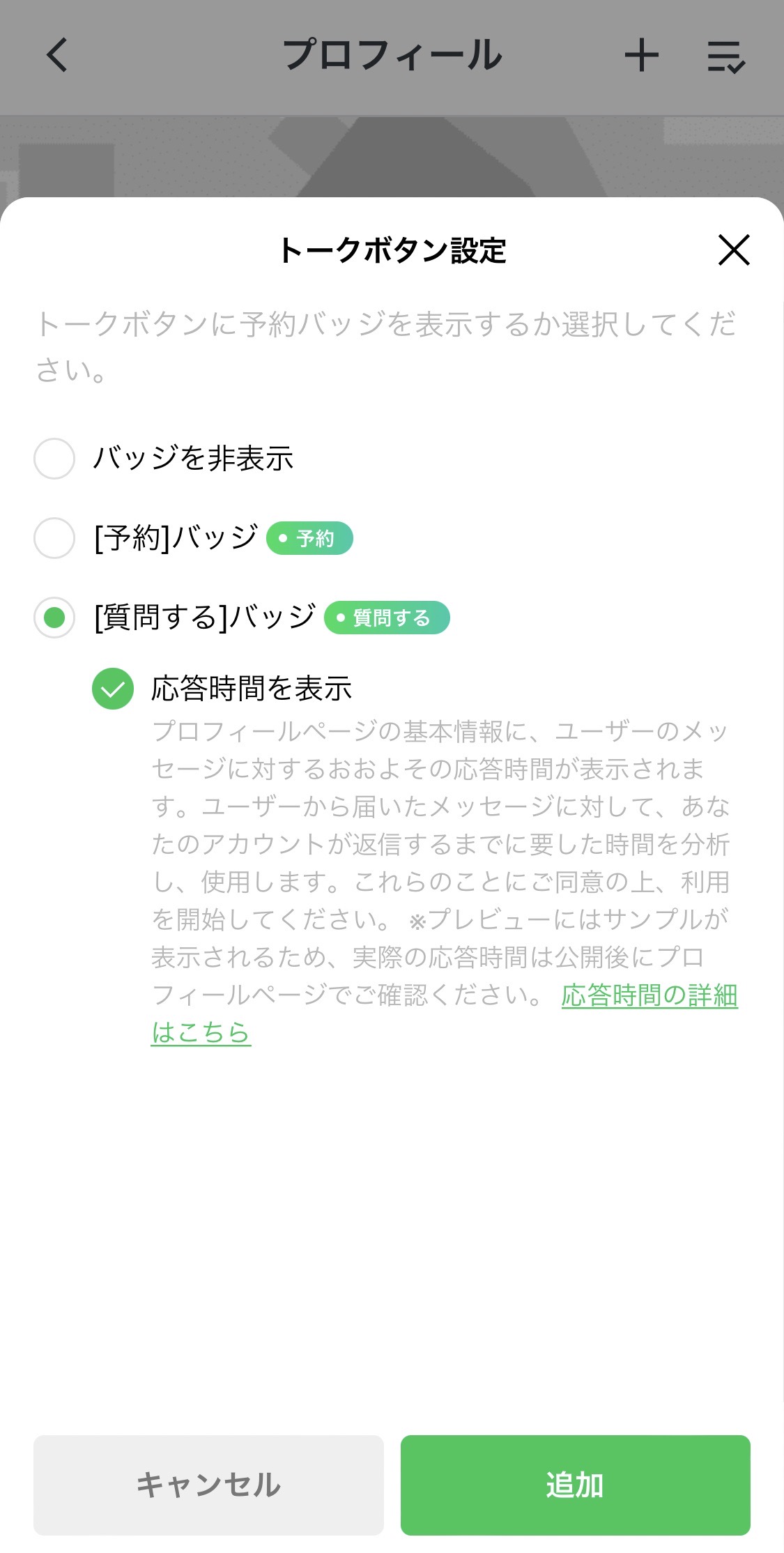Viewport: 784px width, 1553px height.
Task: Select the バッジを非表示 option
Action: (x=54, y=459)
